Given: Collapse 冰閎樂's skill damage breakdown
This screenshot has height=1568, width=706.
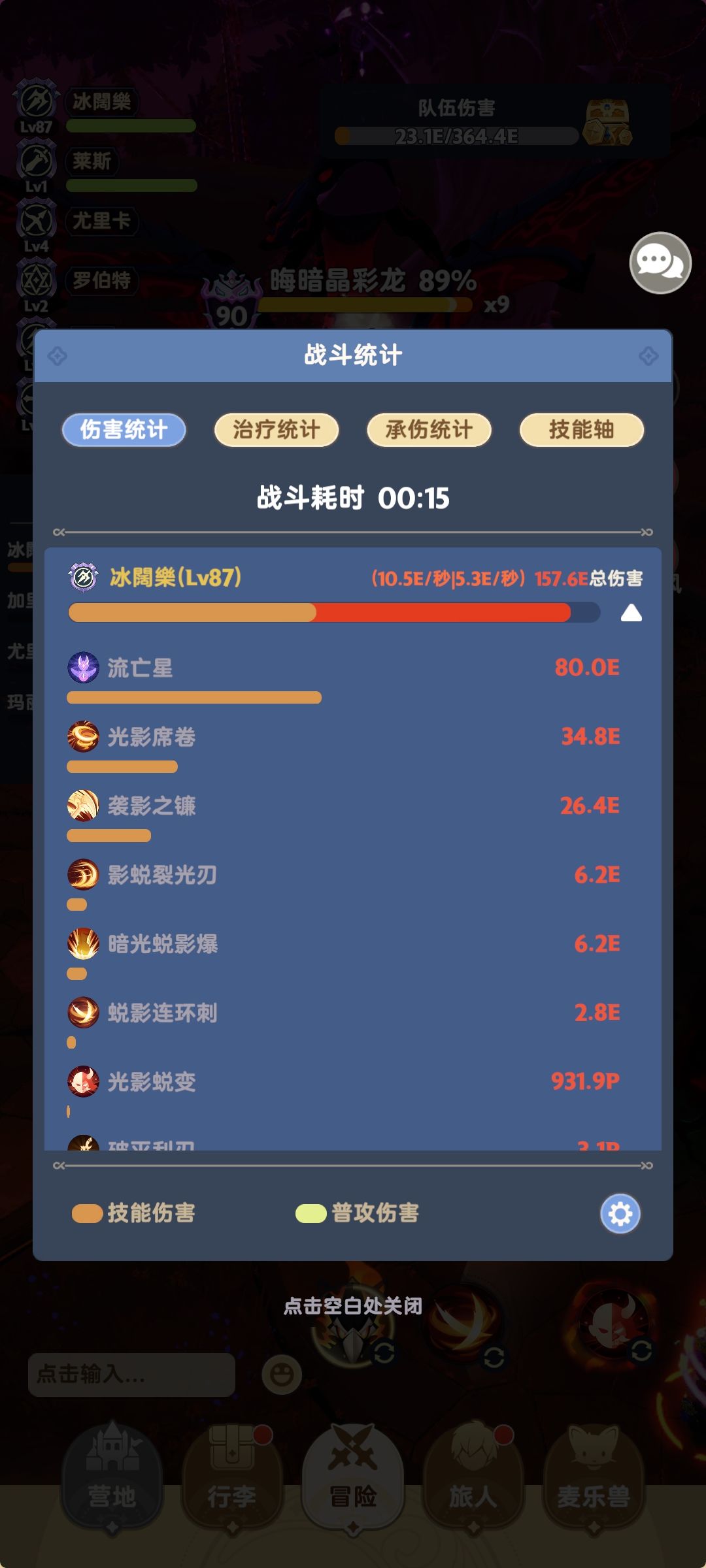Looking at the screenshot, I should tap(631, 613).
